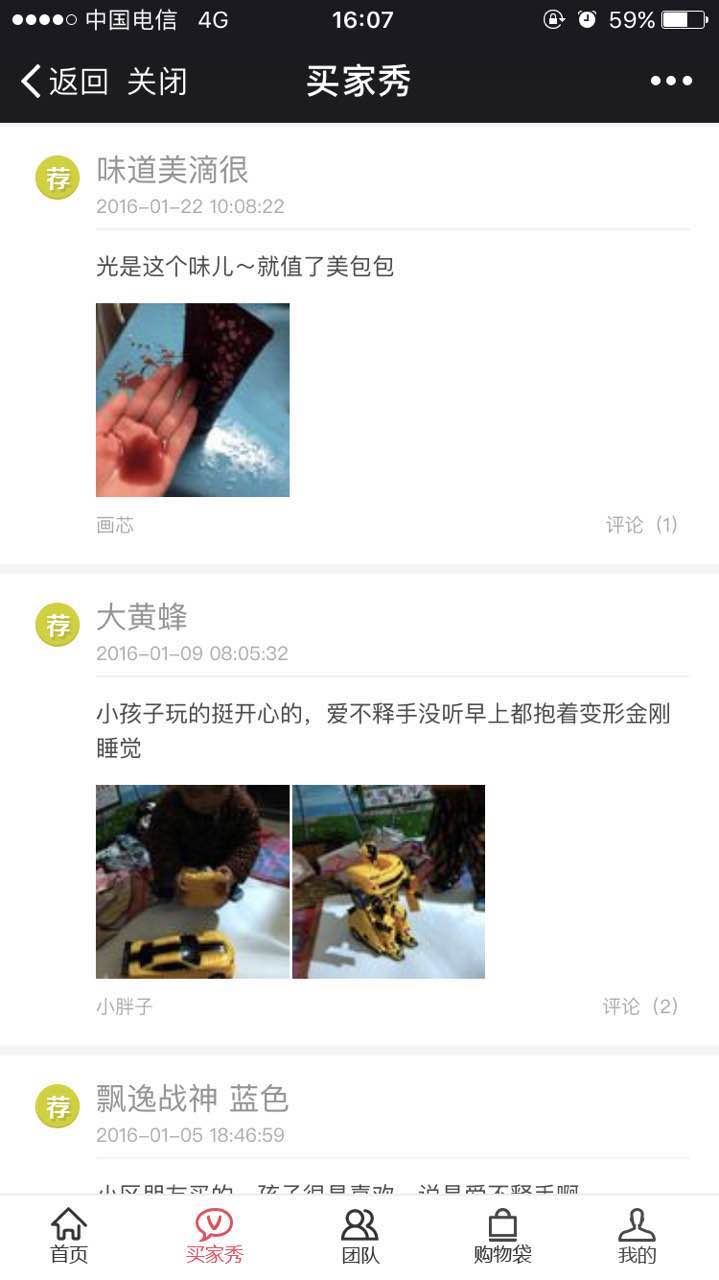Open the 飘逸战神 蓝色 review post
The width and height of the screenshot is (719, 1280).
[x=192, y=1099]
